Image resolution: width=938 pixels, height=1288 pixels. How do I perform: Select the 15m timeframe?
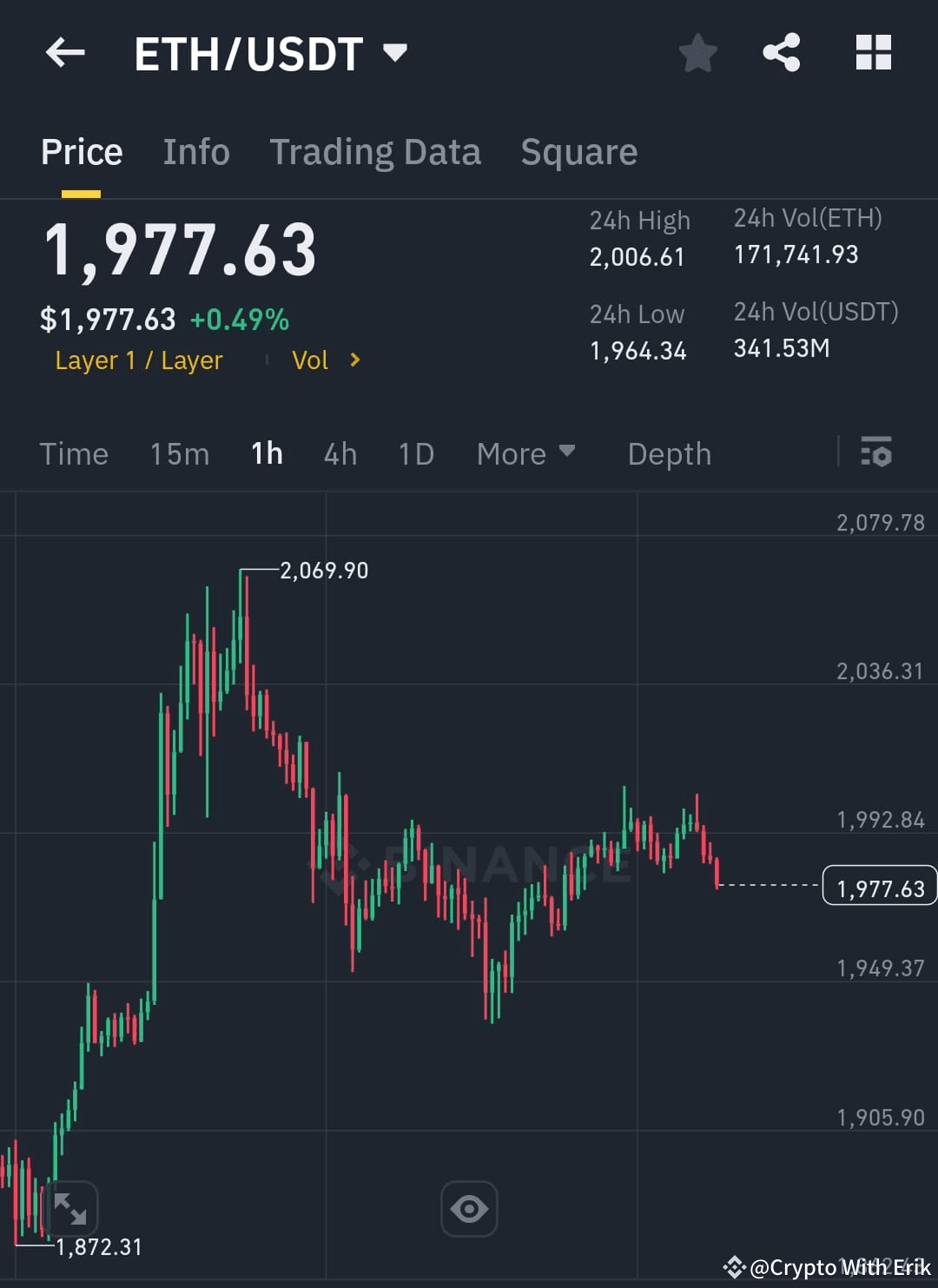click(179, 453)
